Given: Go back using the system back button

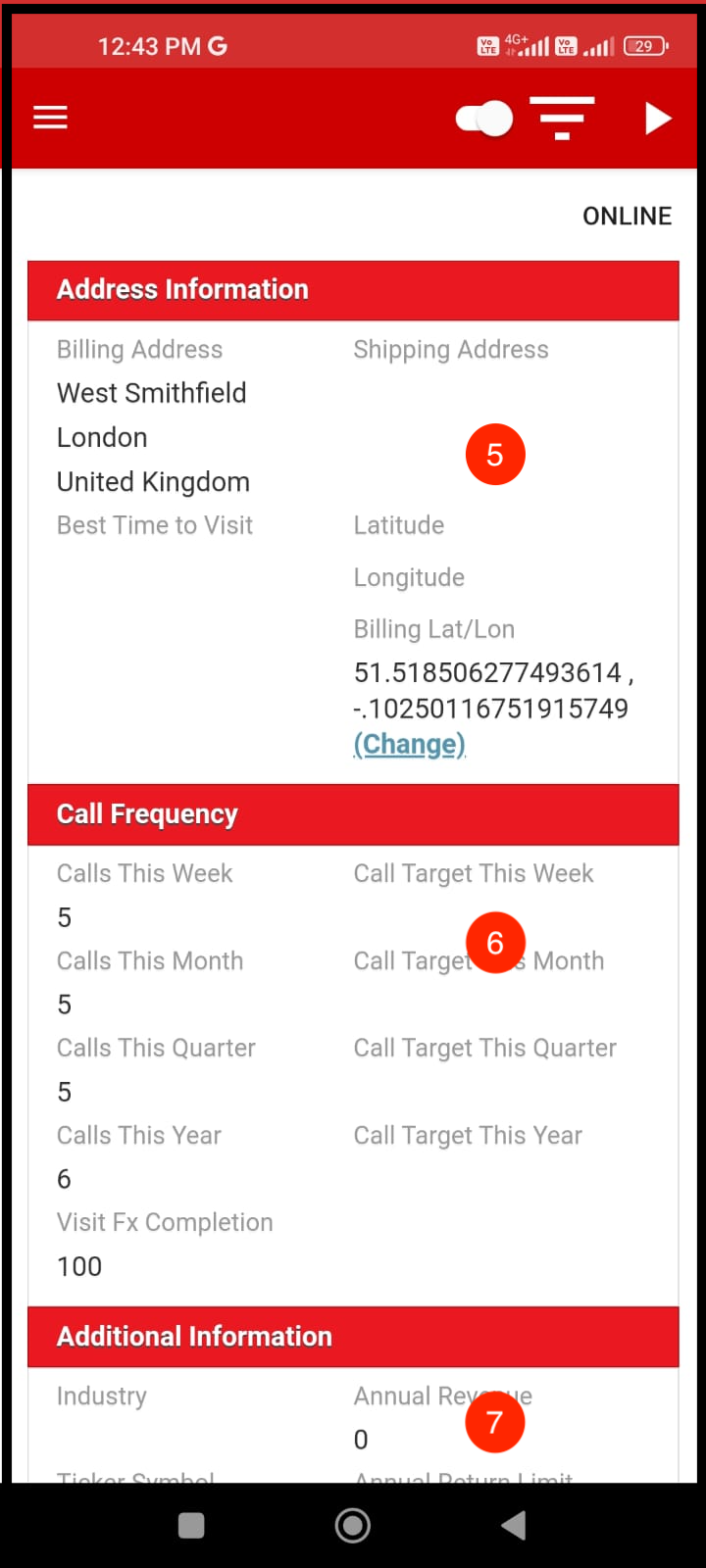Looking at the screenshot, I should [514, 1525].
